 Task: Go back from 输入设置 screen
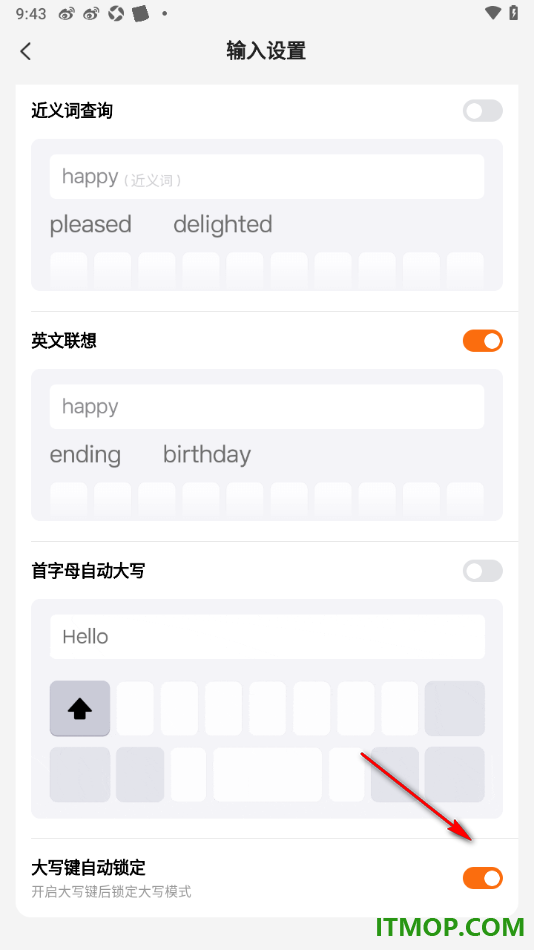tap(25, 51)
